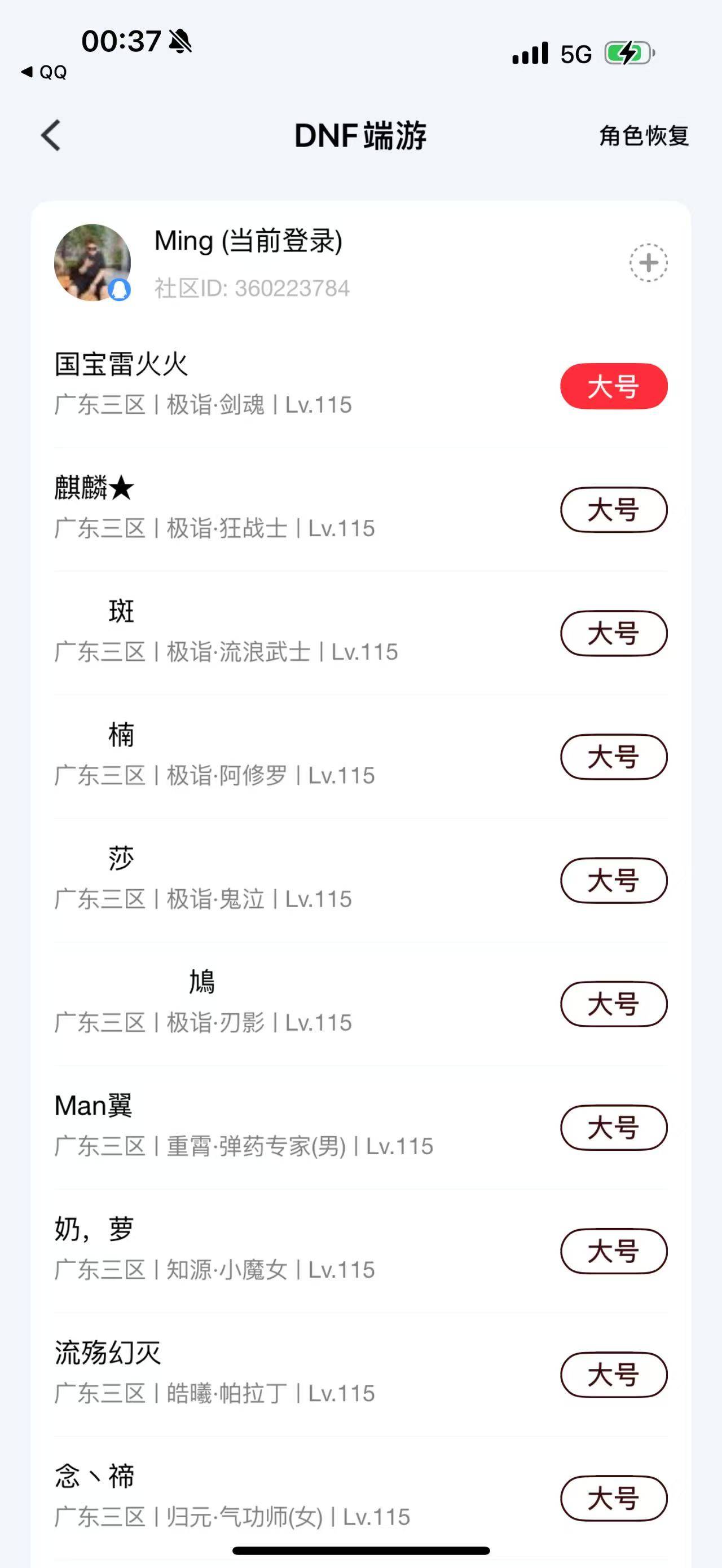The height and width of the screenshot is (1568, 722).
Task: Tap the cellular signal bars icon
Action: tap(529, 54)
